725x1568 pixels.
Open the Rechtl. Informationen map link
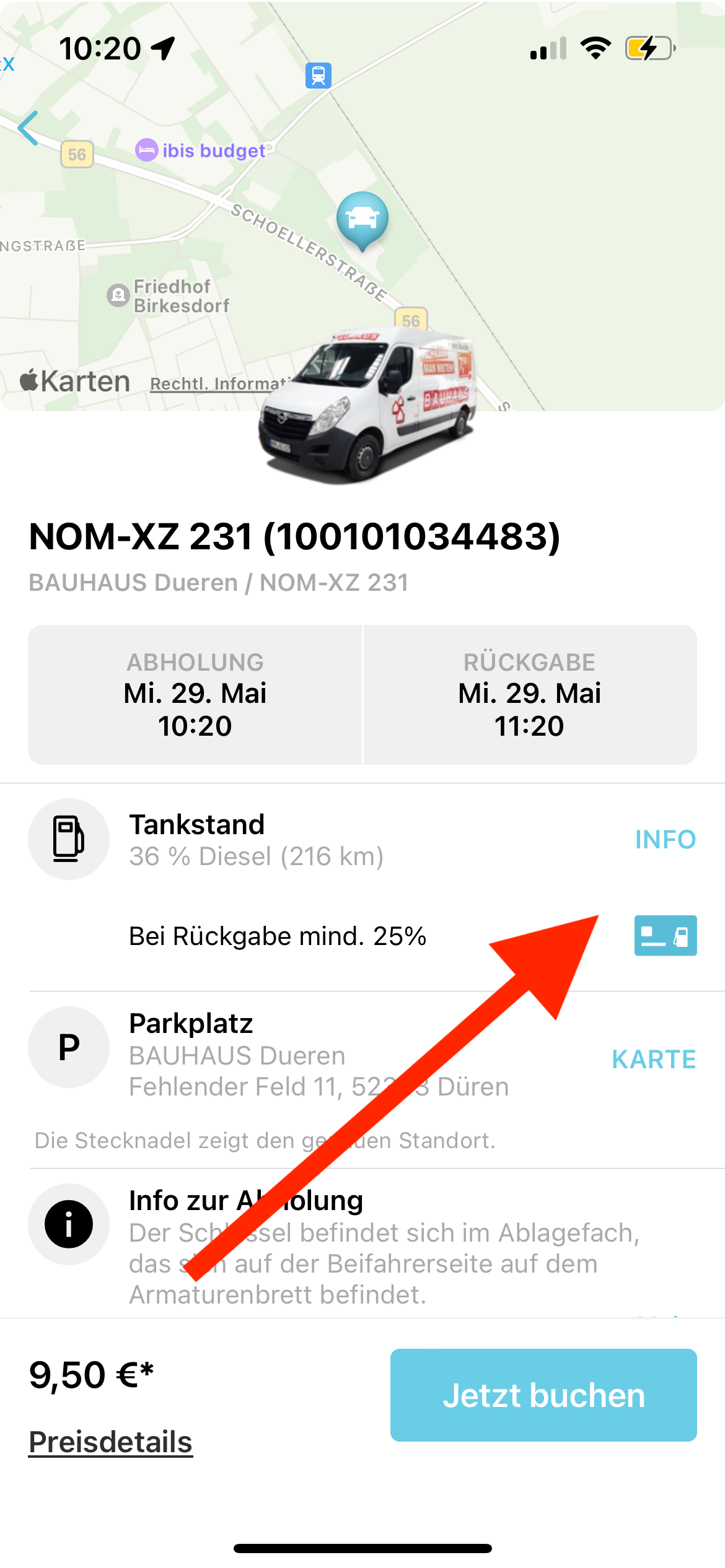[217, 384]
